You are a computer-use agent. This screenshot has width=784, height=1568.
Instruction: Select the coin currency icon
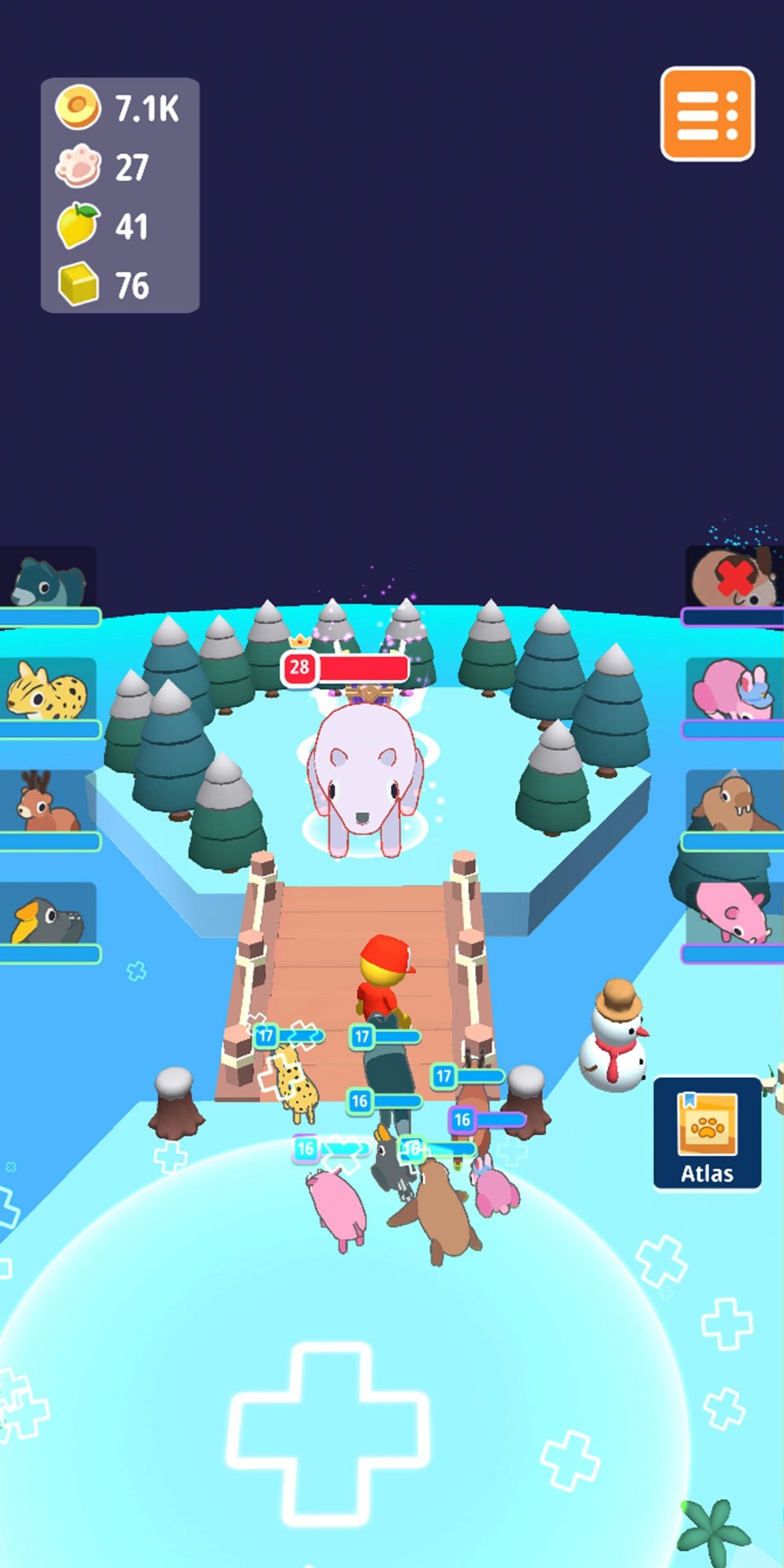tap(78, 106)
